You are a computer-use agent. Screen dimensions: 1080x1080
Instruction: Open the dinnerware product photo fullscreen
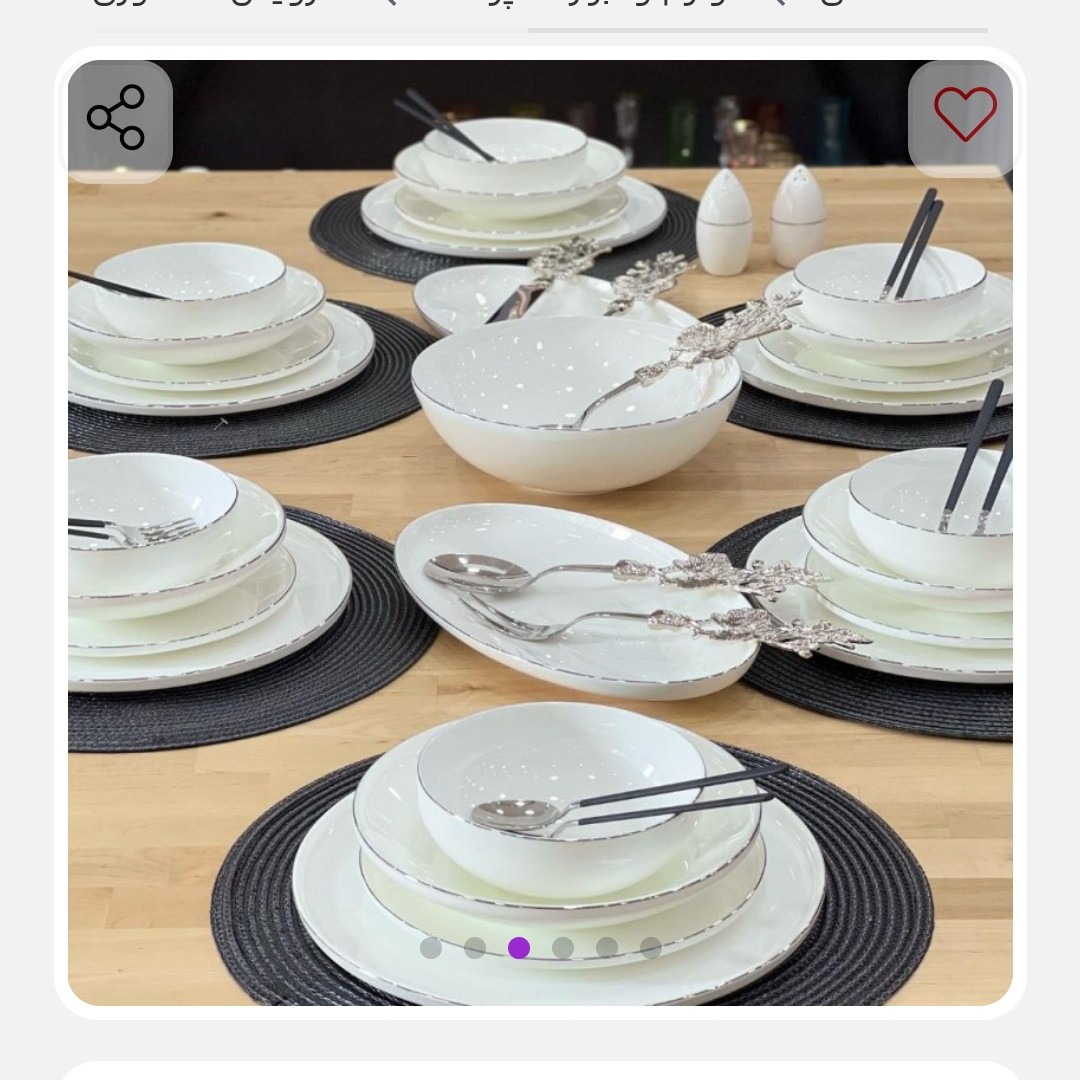(540, 500)
